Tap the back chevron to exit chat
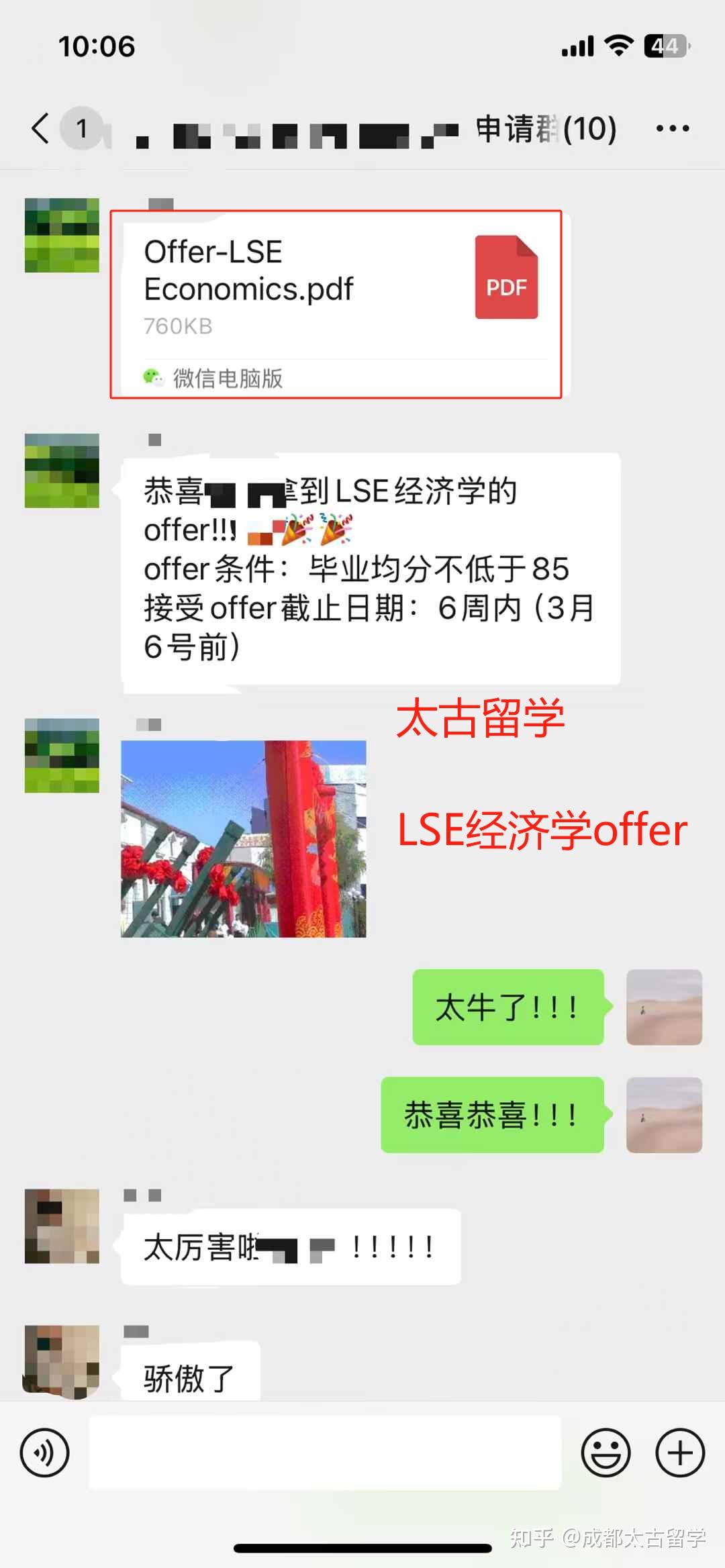This screenshot has width=725, height=1568. click(39, 128)
